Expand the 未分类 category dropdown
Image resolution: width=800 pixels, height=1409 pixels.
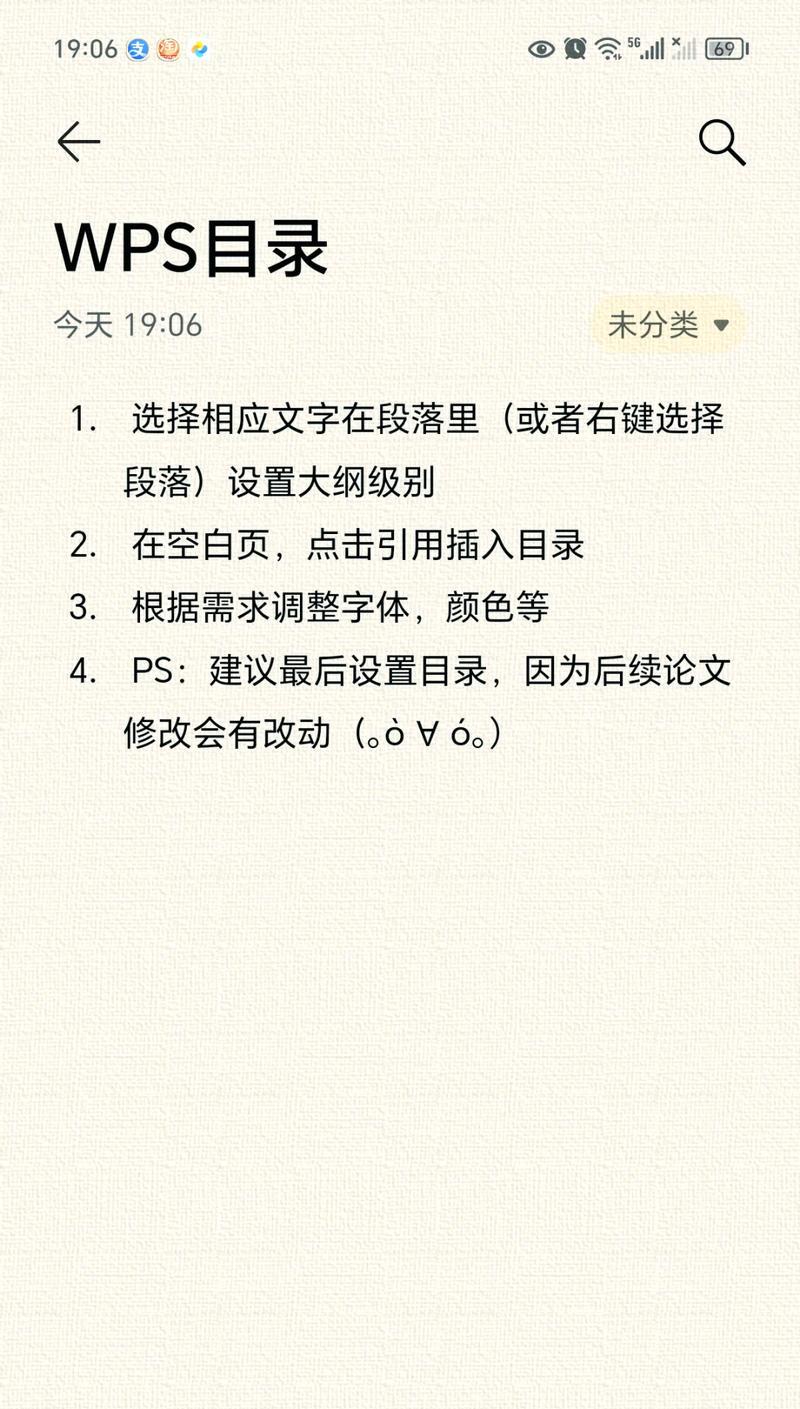(x=668, y=325)
